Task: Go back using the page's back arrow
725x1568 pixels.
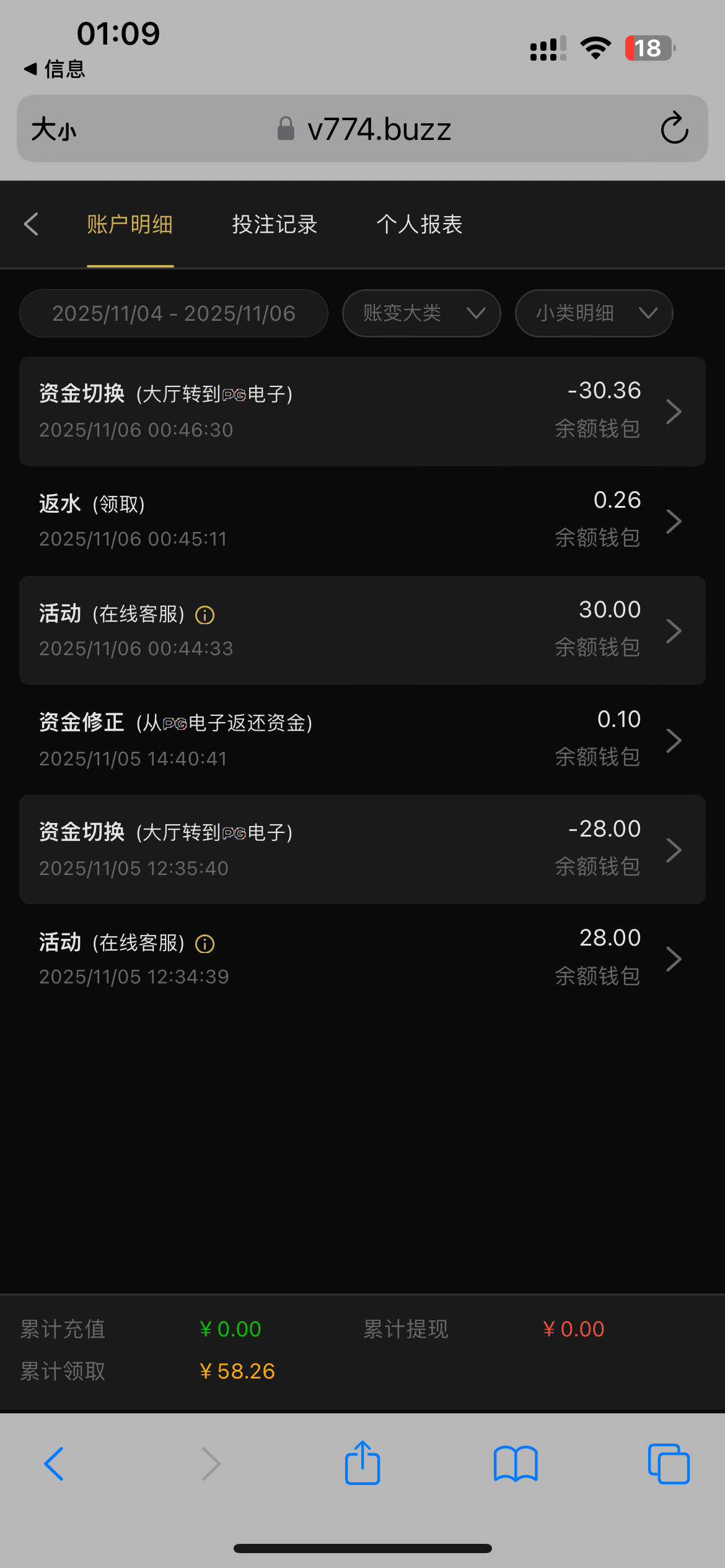Action: 31,224
